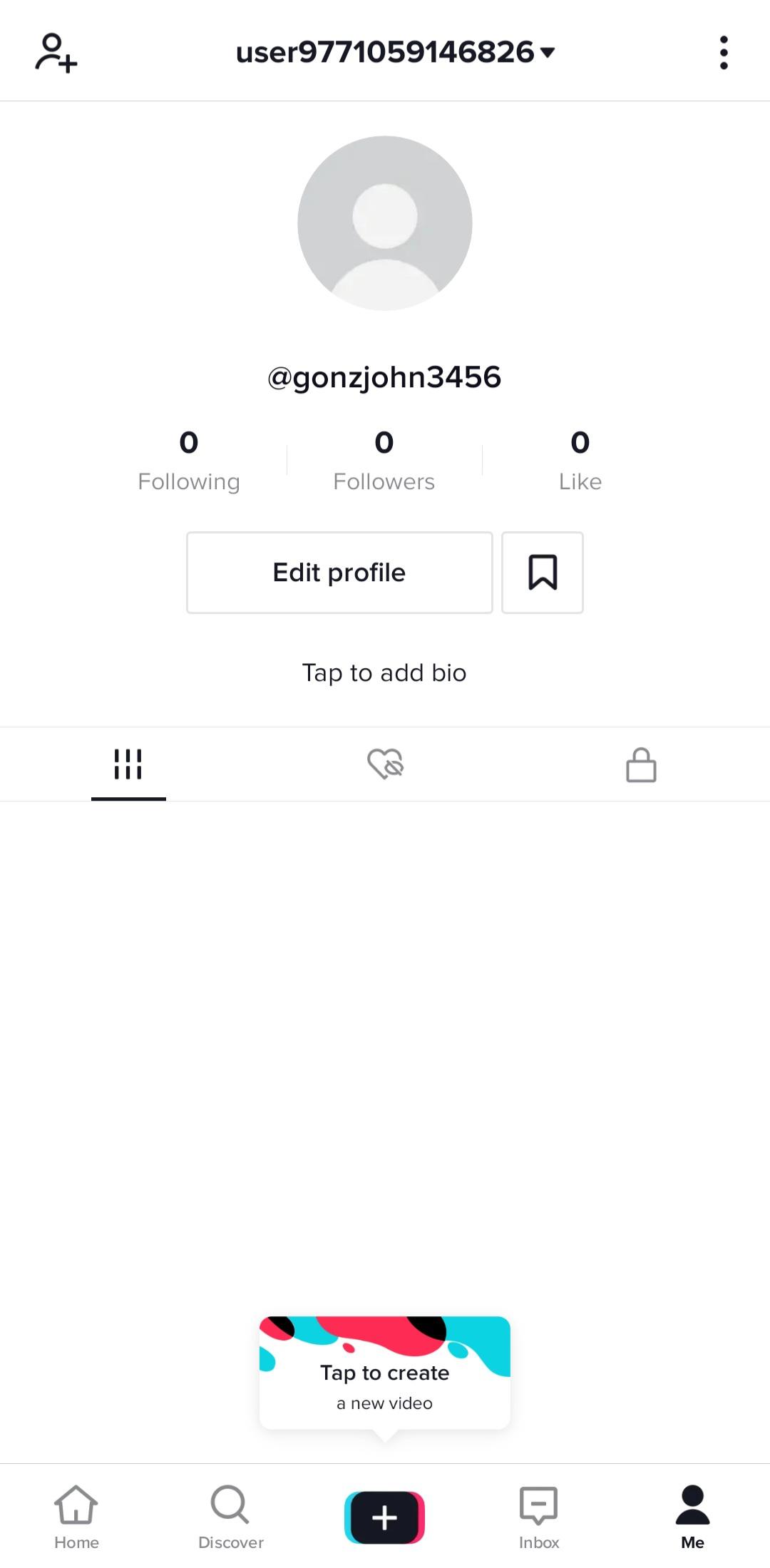The image size is (770, 1568).
Task: Open the Following count
Action: (188, 459)
